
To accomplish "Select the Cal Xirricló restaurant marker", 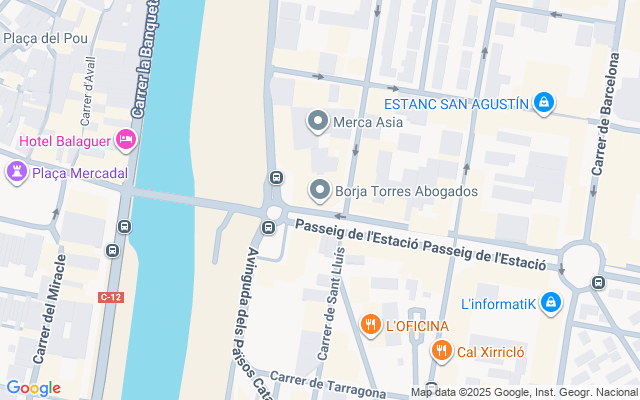I will (x=441, y=351).
